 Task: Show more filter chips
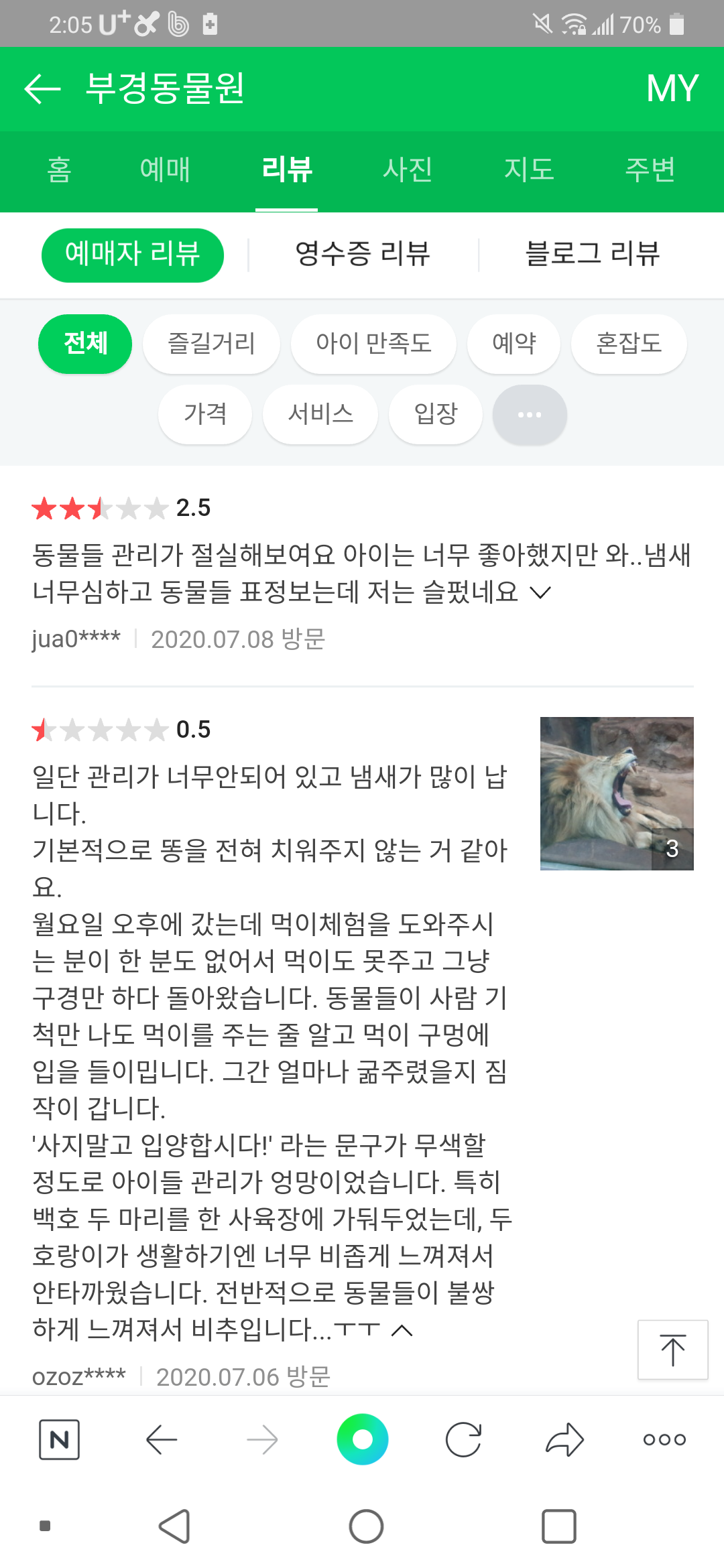pyautogui.click(x=530, y=415)
